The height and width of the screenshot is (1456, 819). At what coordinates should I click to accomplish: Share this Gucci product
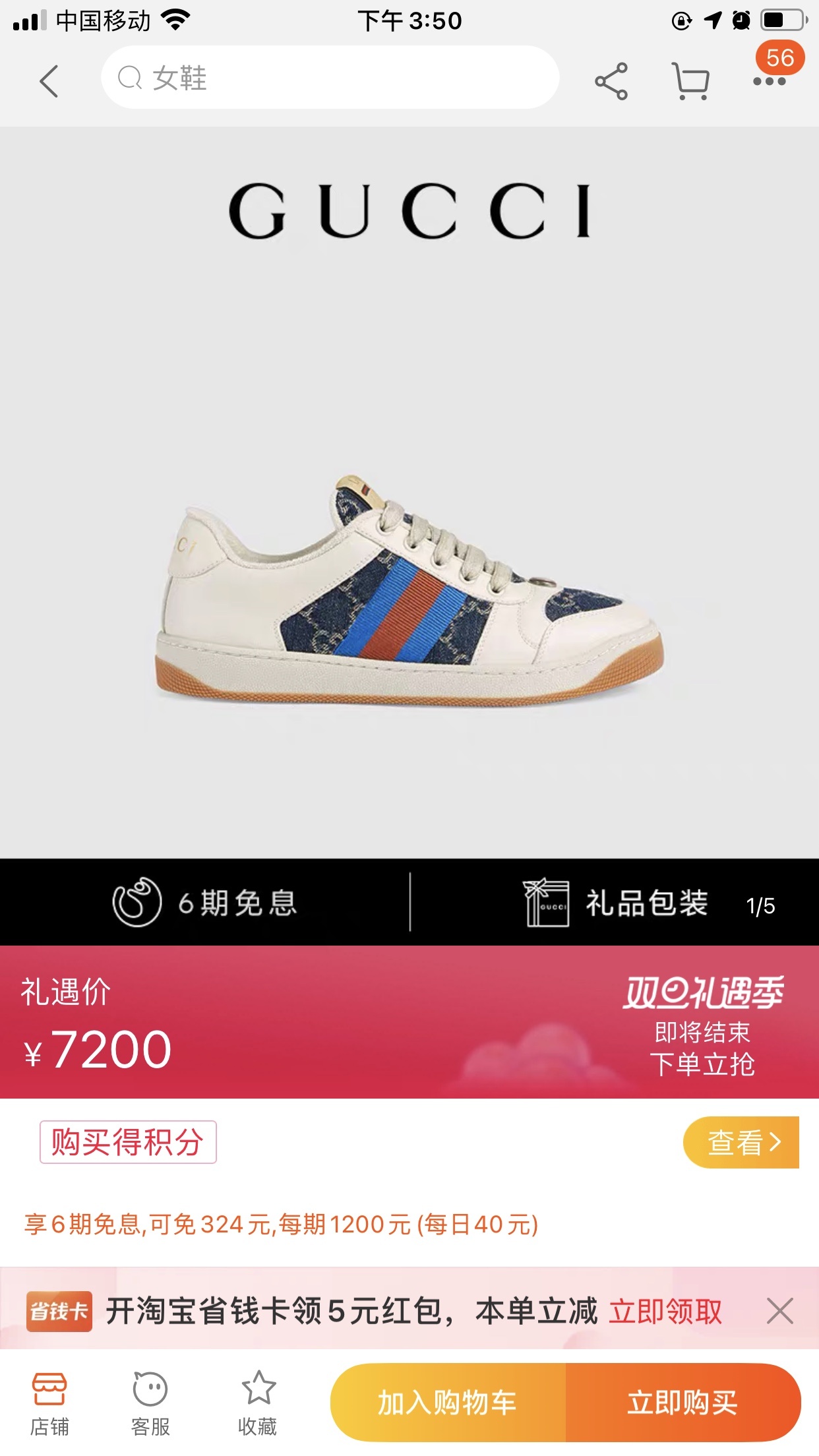point(611,82)
